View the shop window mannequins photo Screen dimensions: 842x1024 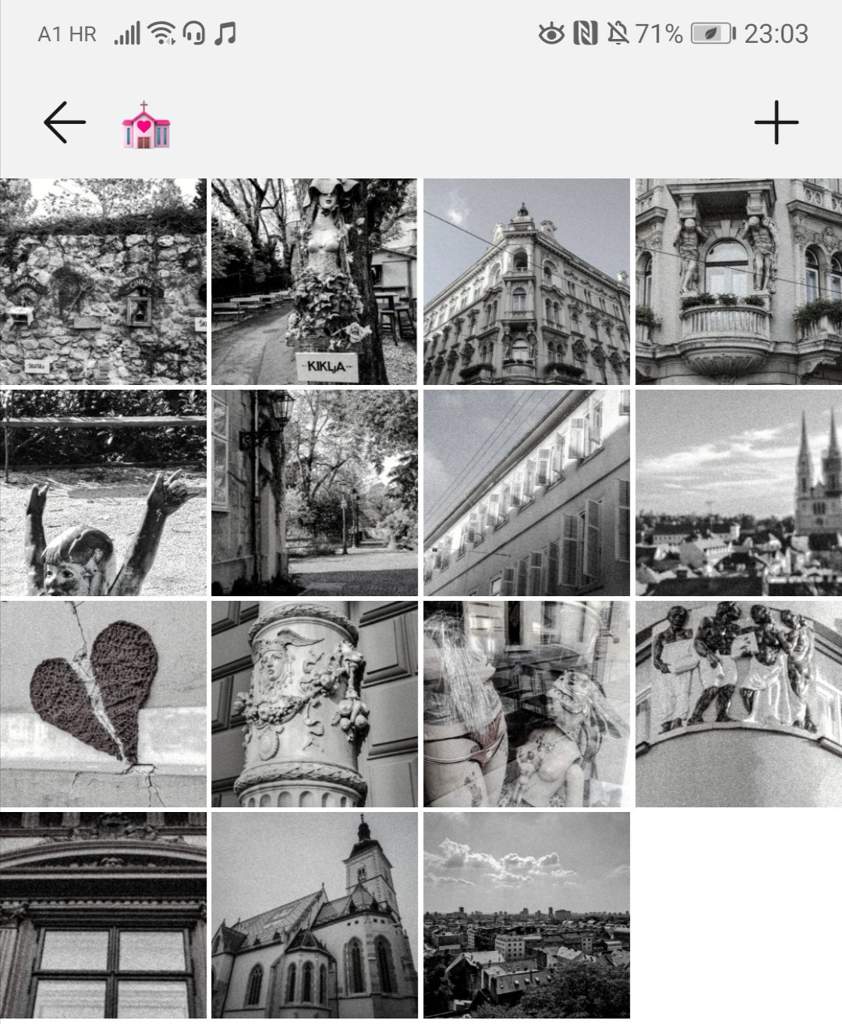pyautogui.click(x=526, y=704)
